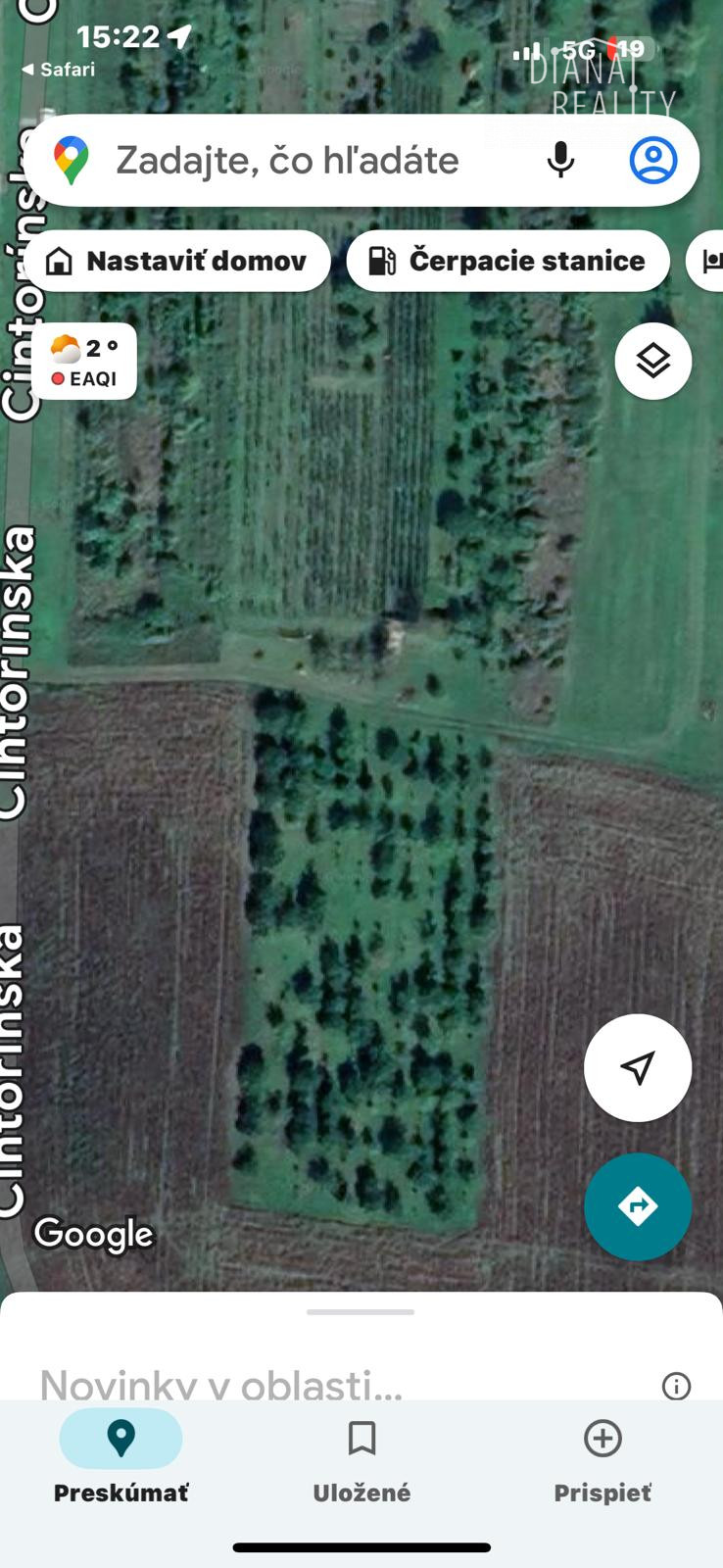Open the account profile icon

(653, 160)
